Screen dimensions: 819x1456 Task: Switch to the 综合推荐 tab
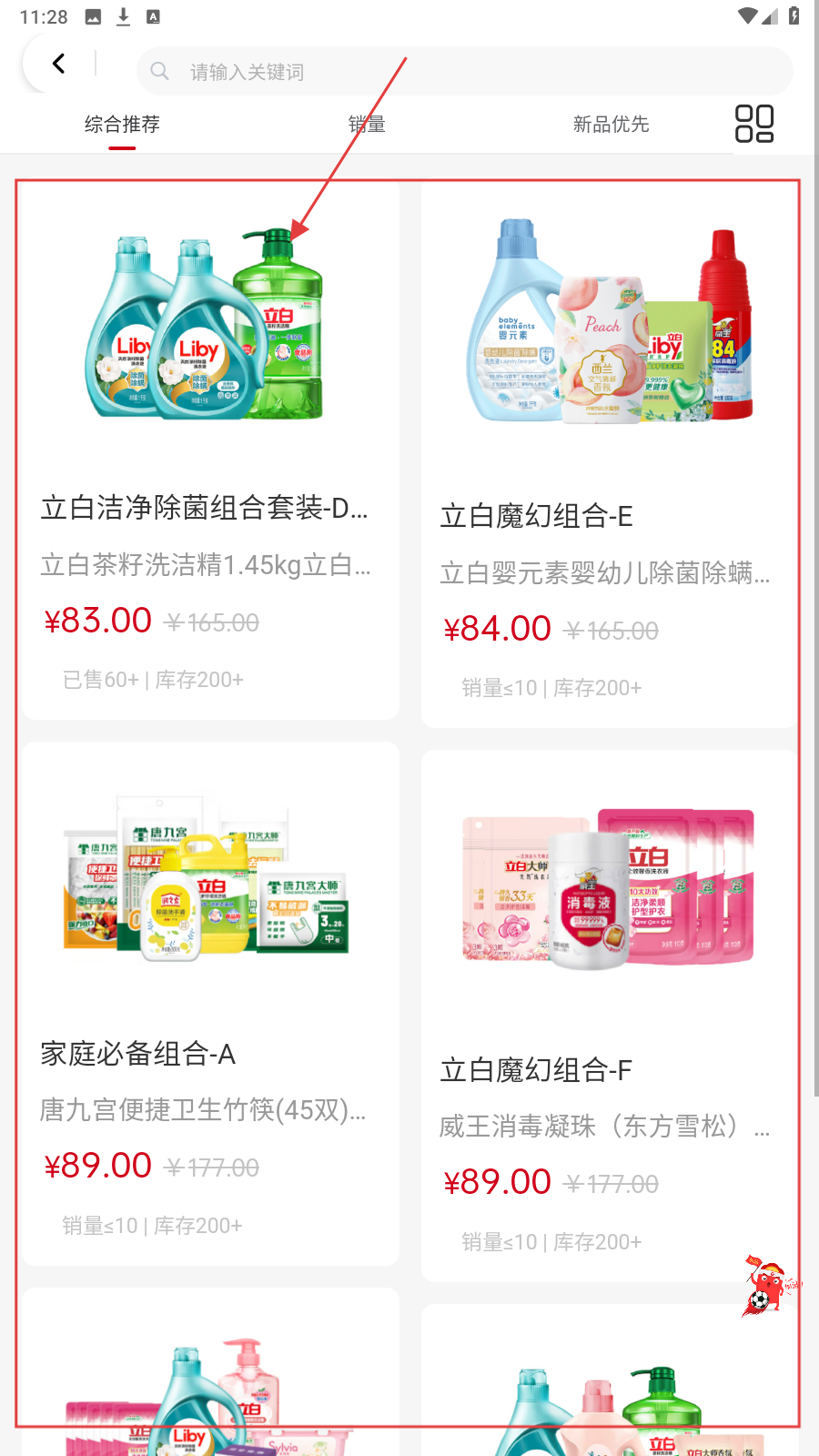[x=122, y=125]
